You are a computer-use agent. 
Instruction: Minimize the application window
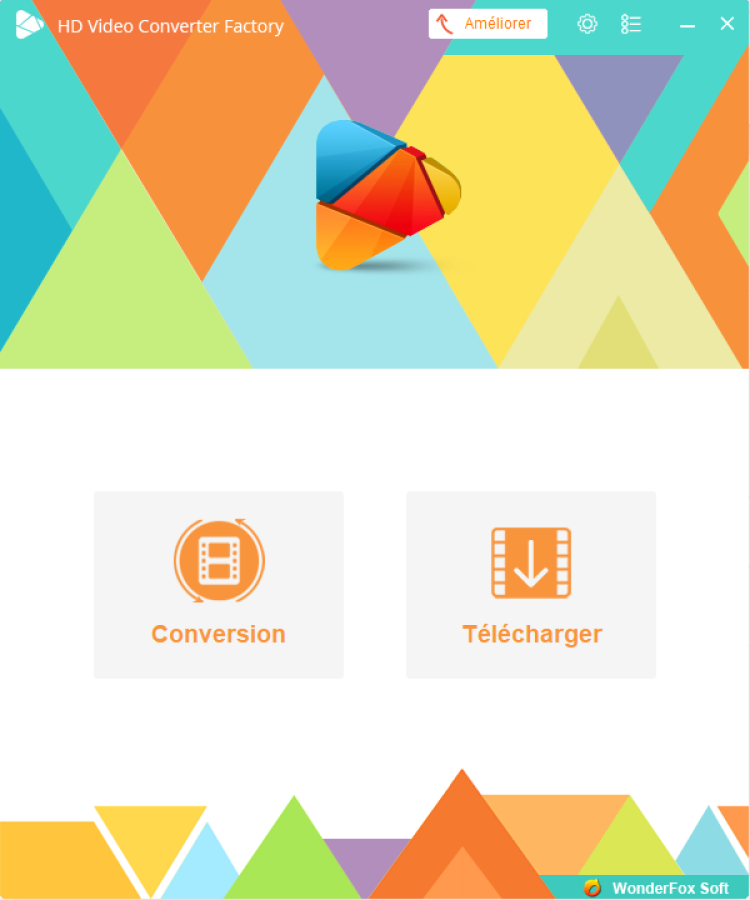(x=687, y=25)
